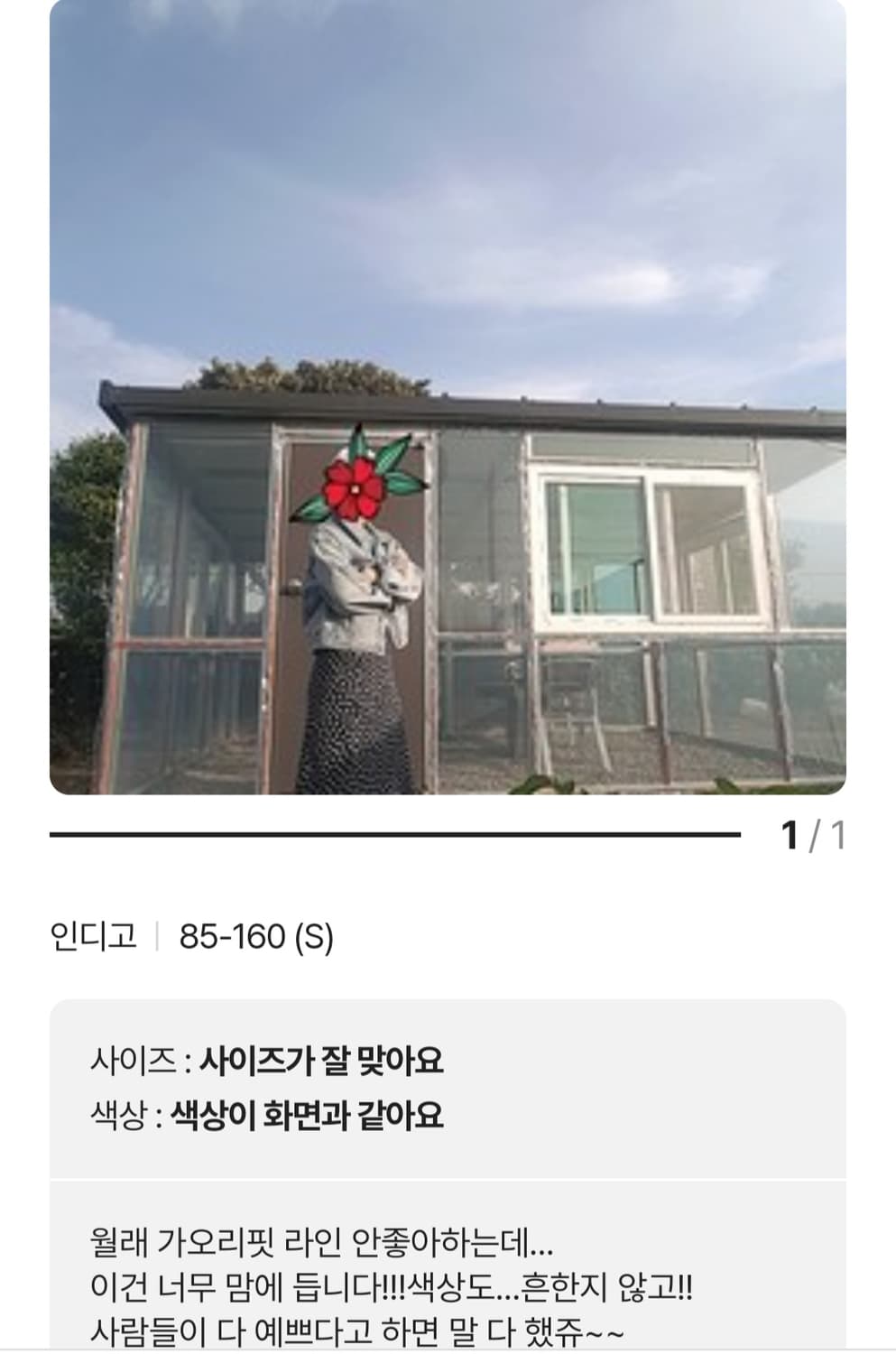Tap the white window frame in the photo

(x=650, y=542)
